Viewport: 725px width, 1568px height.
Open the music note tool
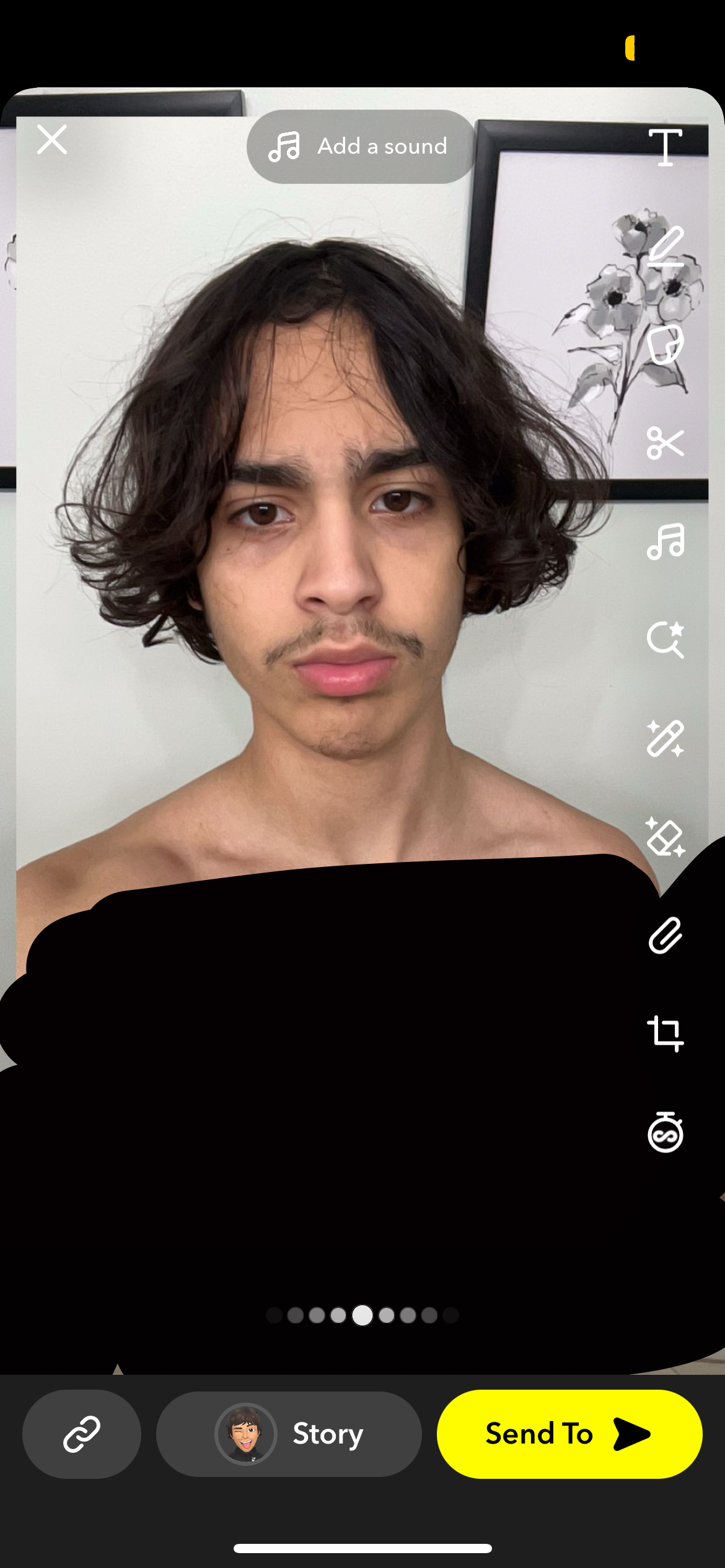coord(666,541)
